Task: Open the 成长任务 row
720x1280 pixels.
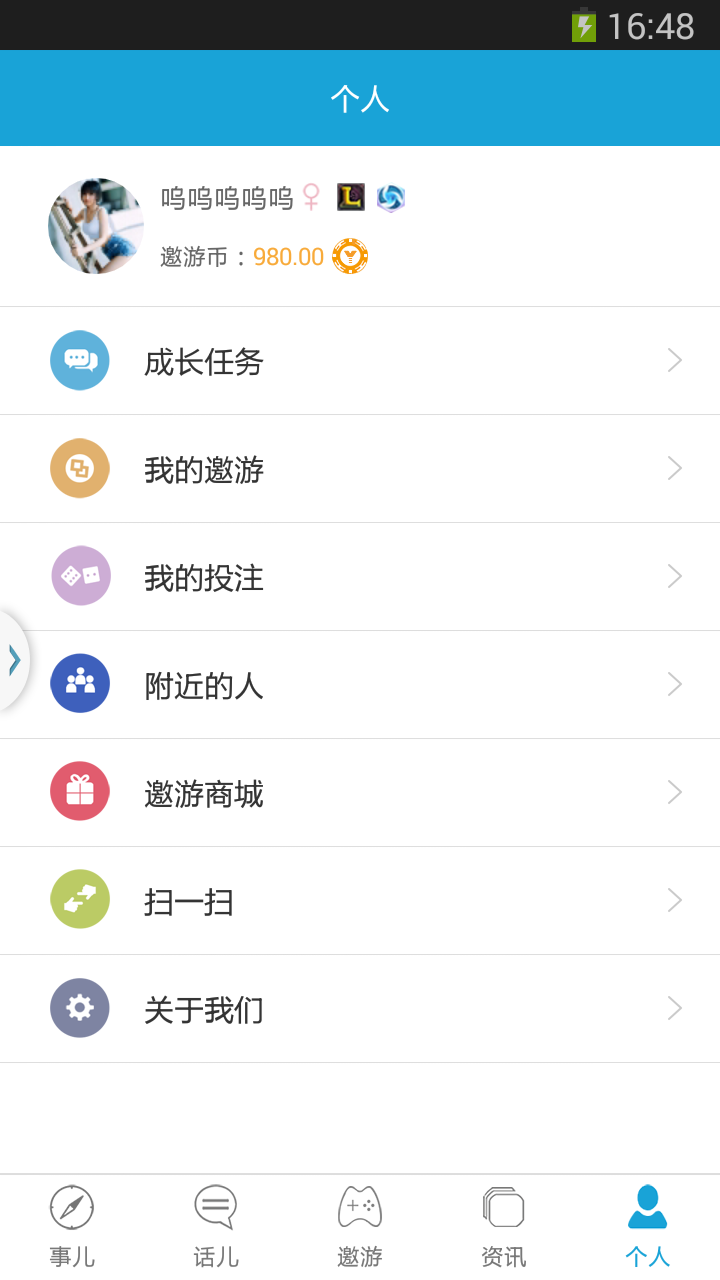Action: [360, 361]
